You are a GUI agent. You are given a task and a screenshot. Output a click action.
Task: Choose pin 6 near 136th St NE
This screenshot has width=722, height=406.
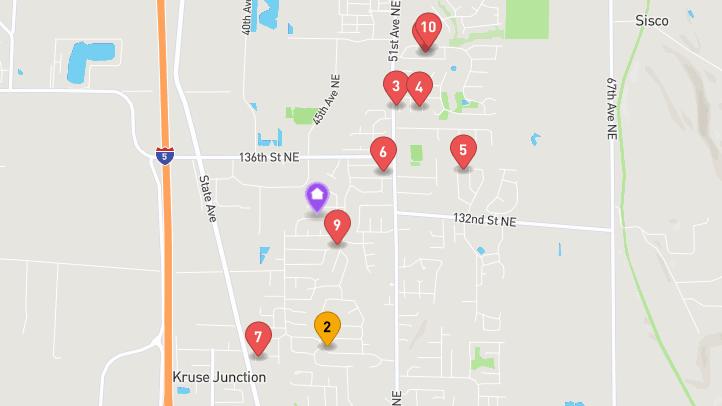click(382, 153)
